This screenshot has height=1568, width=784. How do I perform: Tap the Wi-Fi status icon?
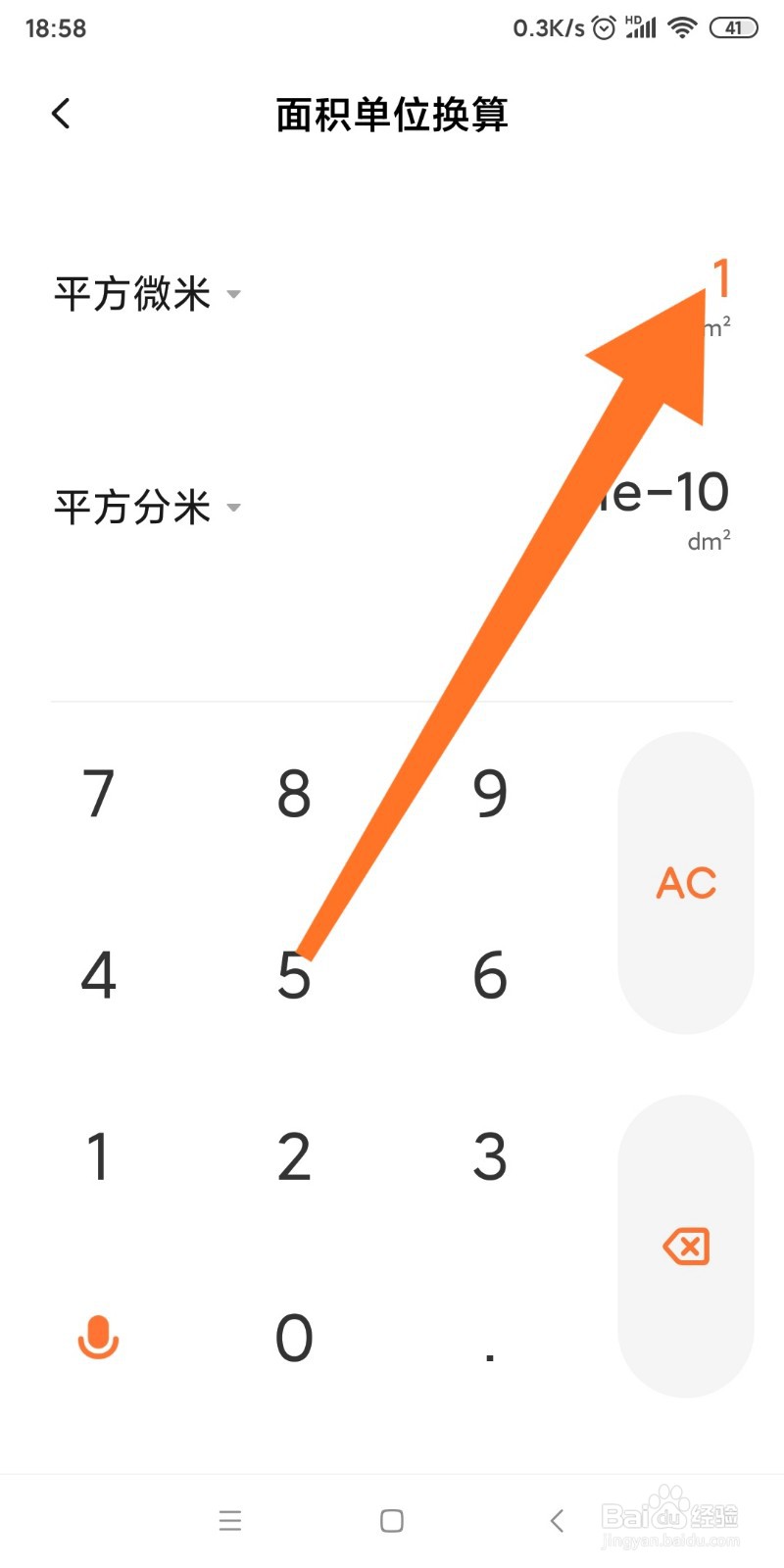pos(683,27)
